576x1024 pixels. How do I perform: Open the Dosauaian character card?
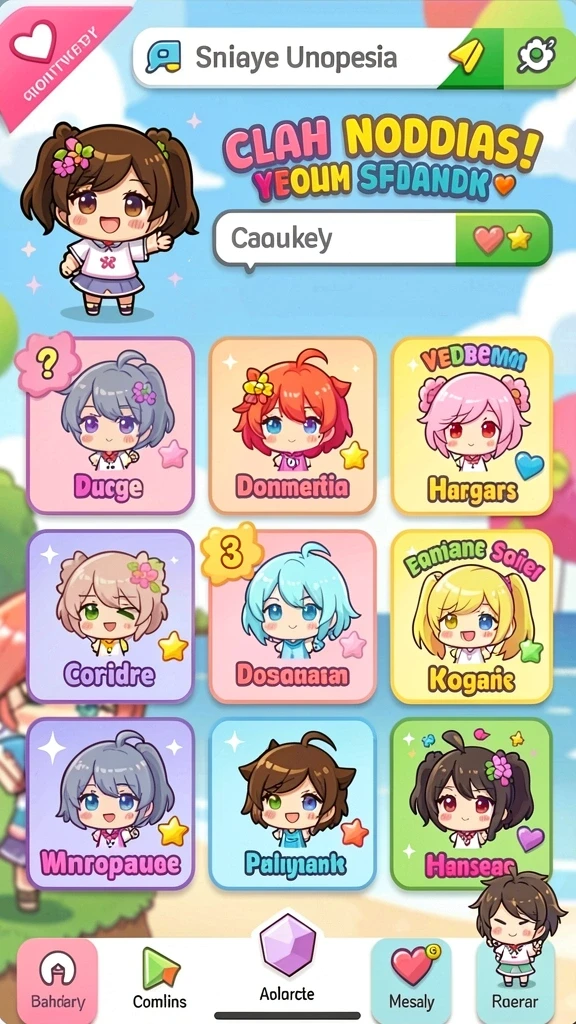[293, 616]
